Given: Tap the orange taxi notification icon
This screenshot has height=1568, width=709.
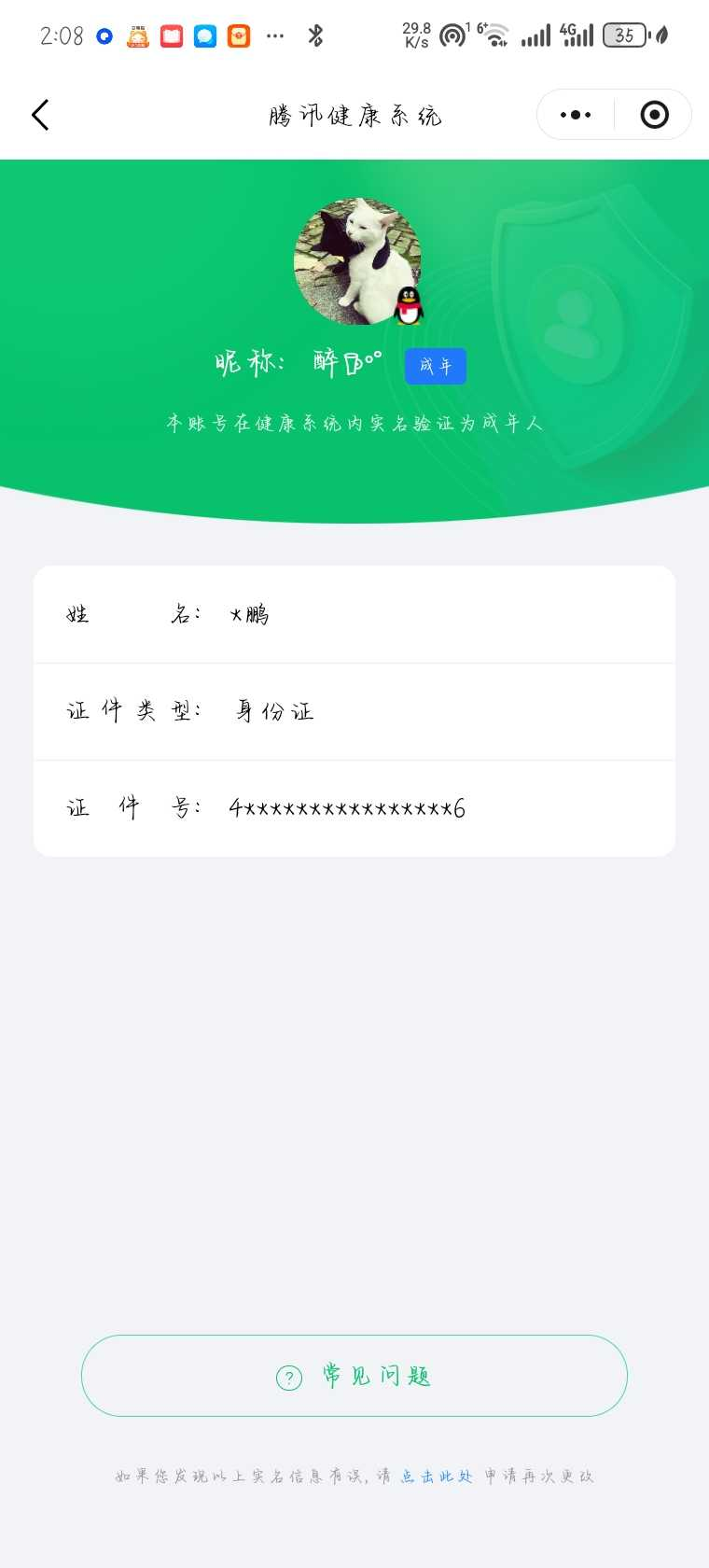Looking at the screenshot, I should 137,35.
